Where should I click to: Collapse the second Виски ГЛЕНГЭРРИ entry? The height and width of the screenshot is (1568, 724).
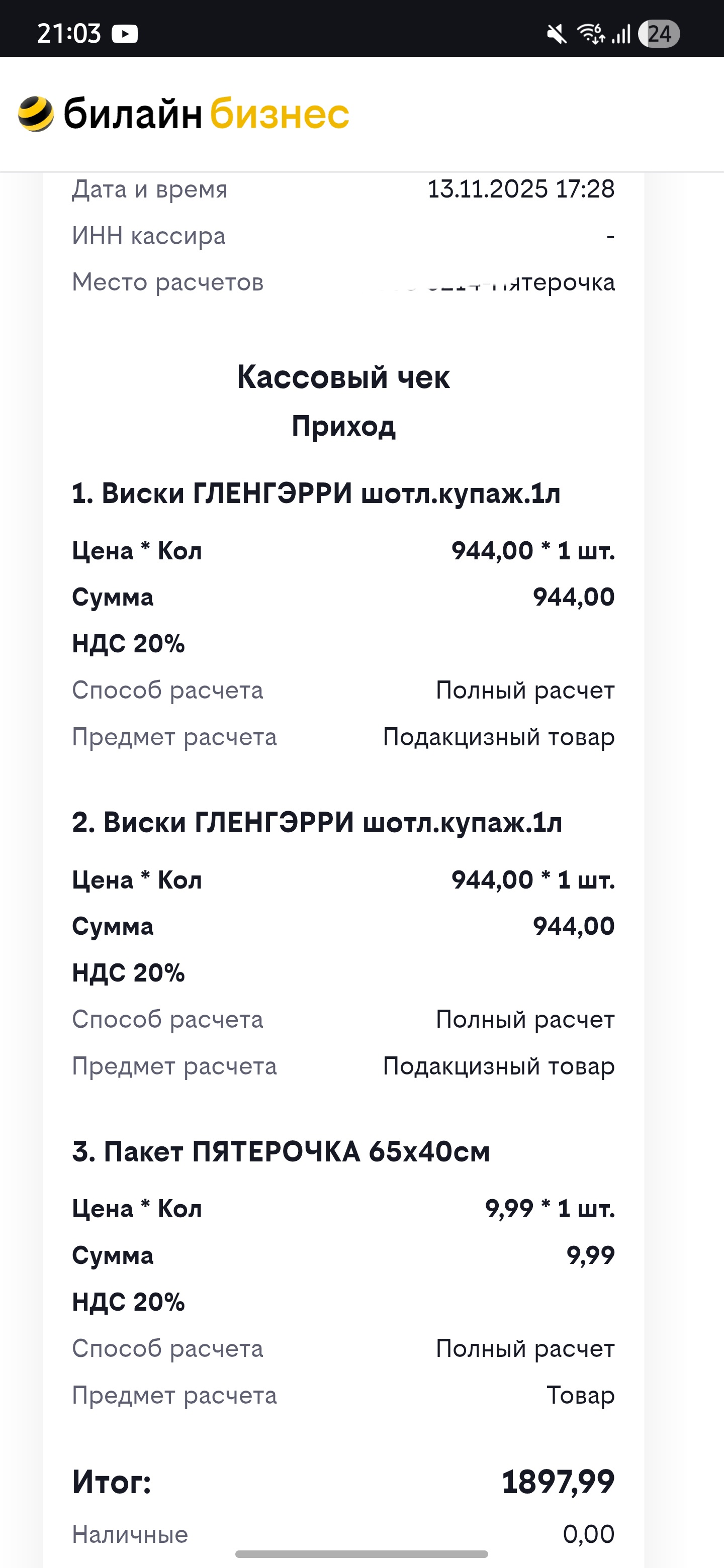click(317, 827)
